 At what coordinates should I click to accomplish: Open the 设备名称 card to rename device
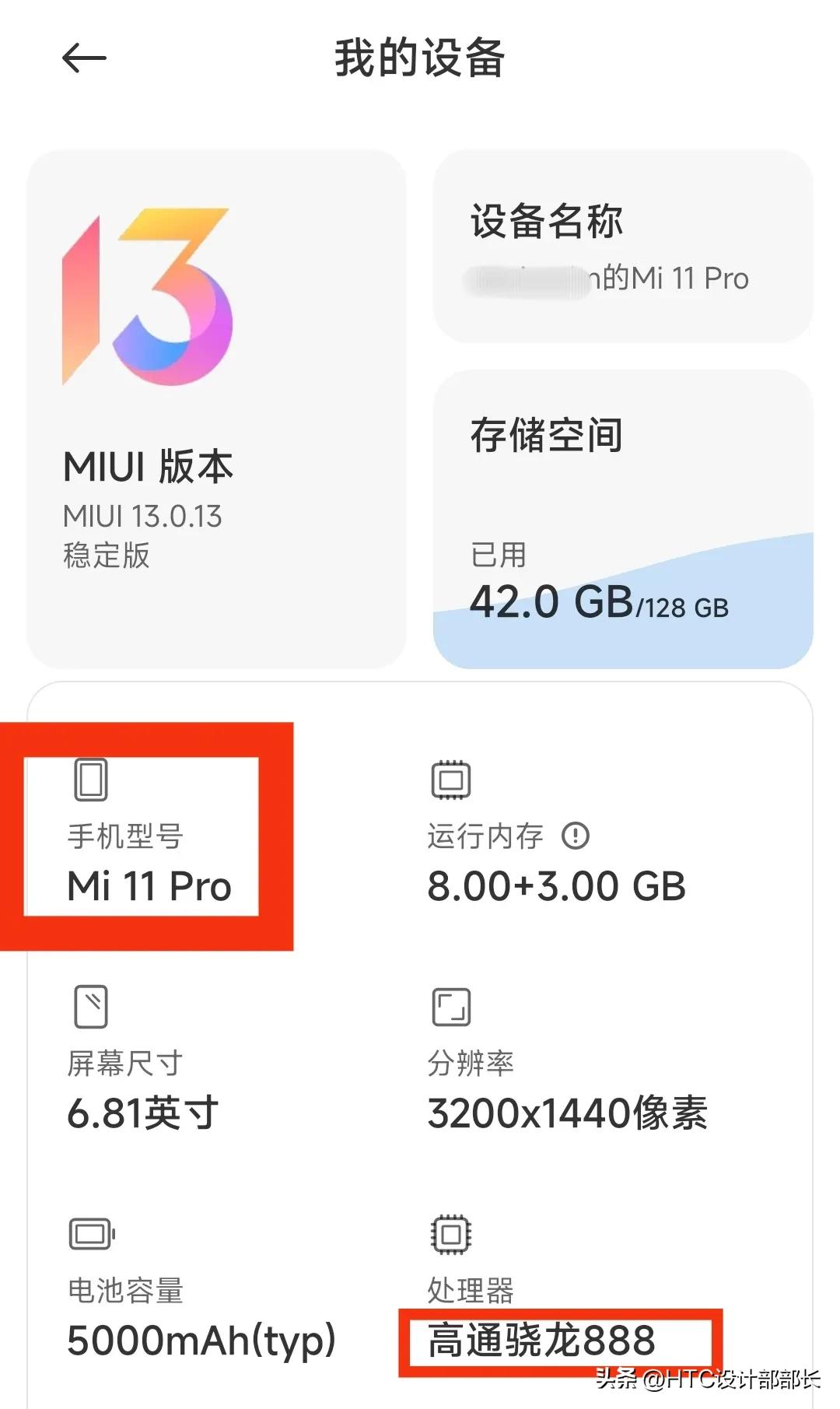coord(622,245)
